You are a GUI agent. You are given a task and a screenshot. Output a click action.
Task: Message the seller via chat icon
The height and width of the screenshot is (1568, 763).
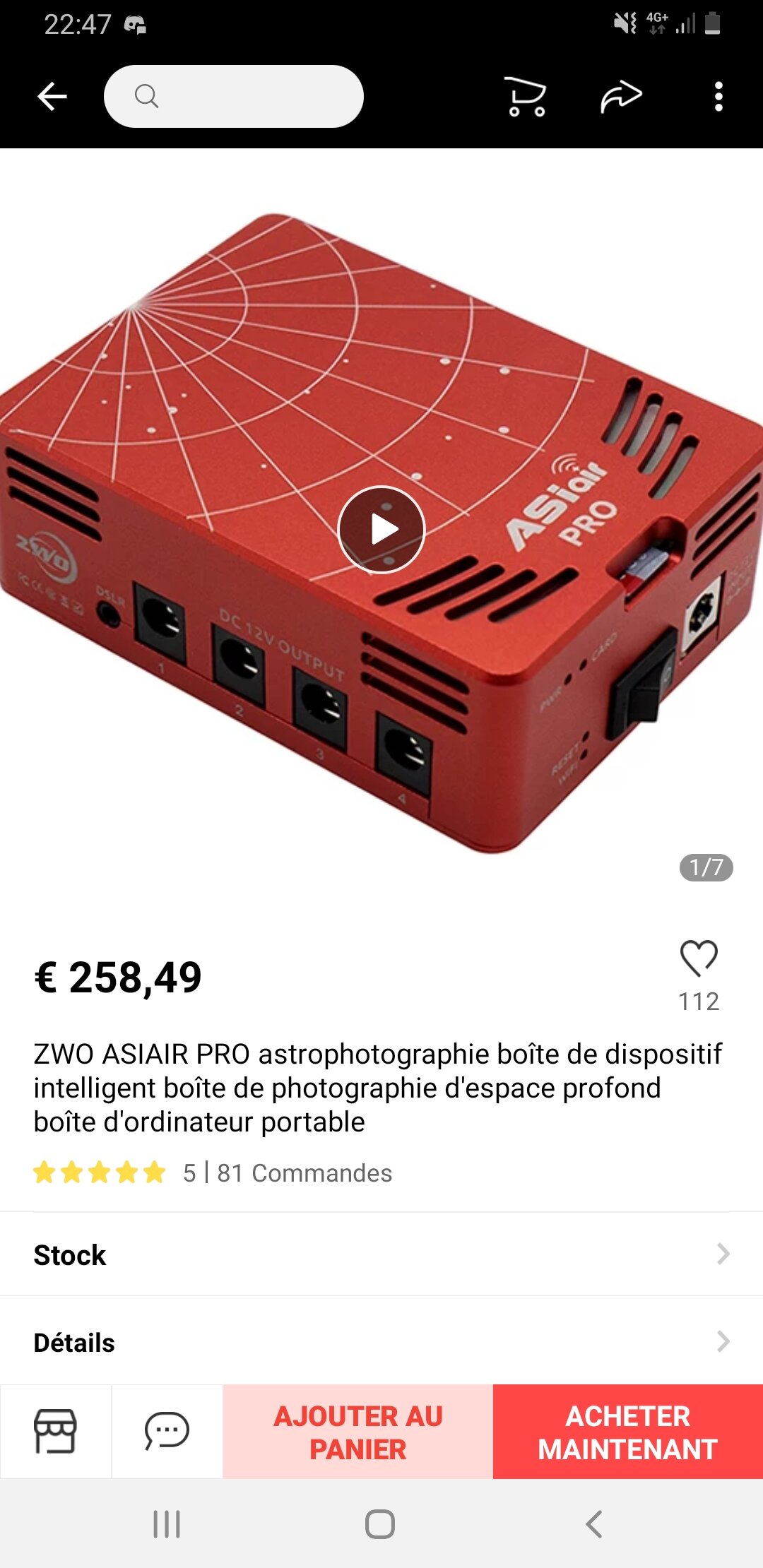pyautogui.click(x=167, y=1432)
